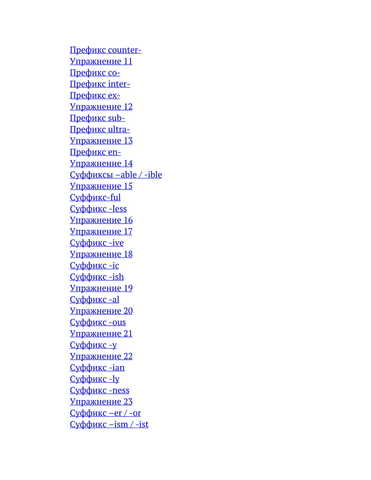Open Суффикс –ism / -ist
Screen dimensions: 371x480
point(109,424)
